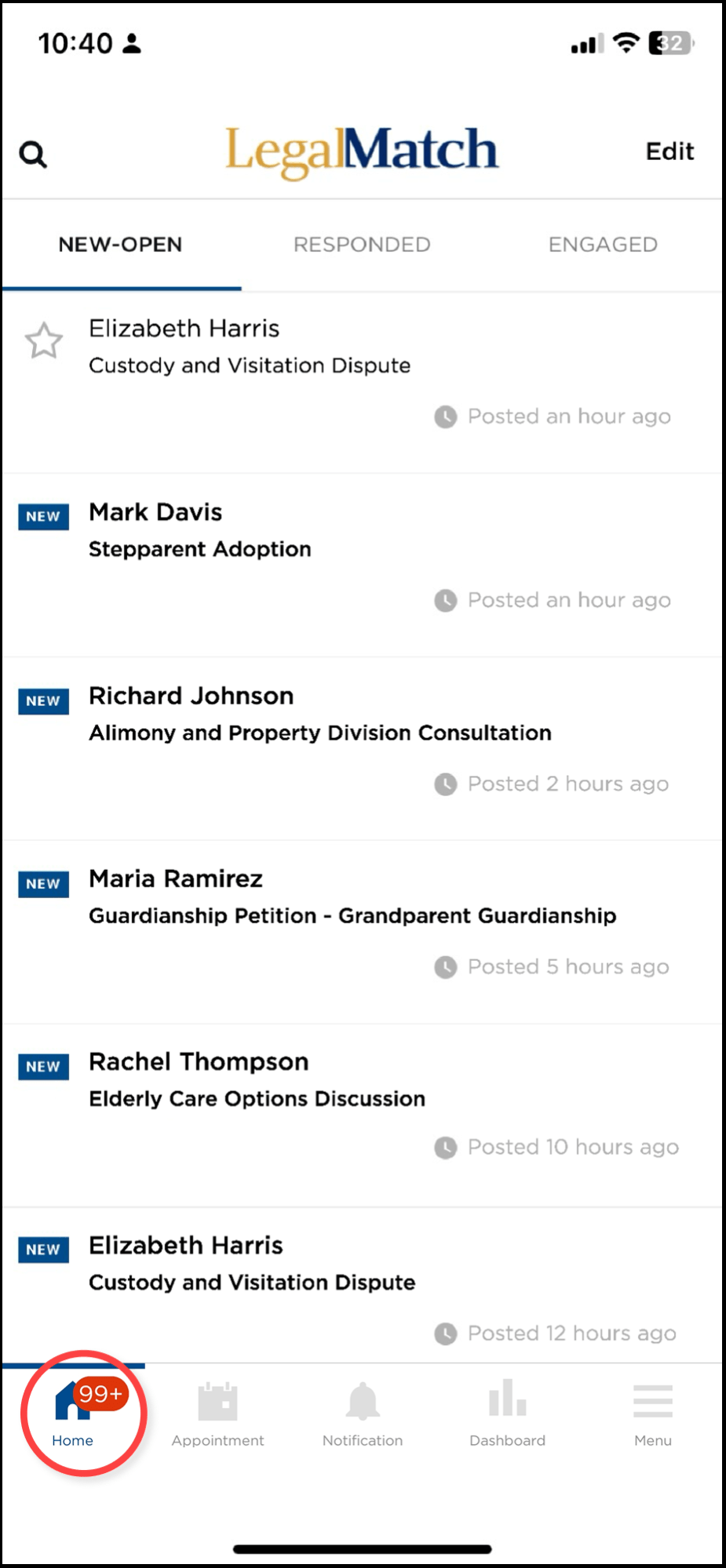Open the search magnifier icon

click(33, 154)
